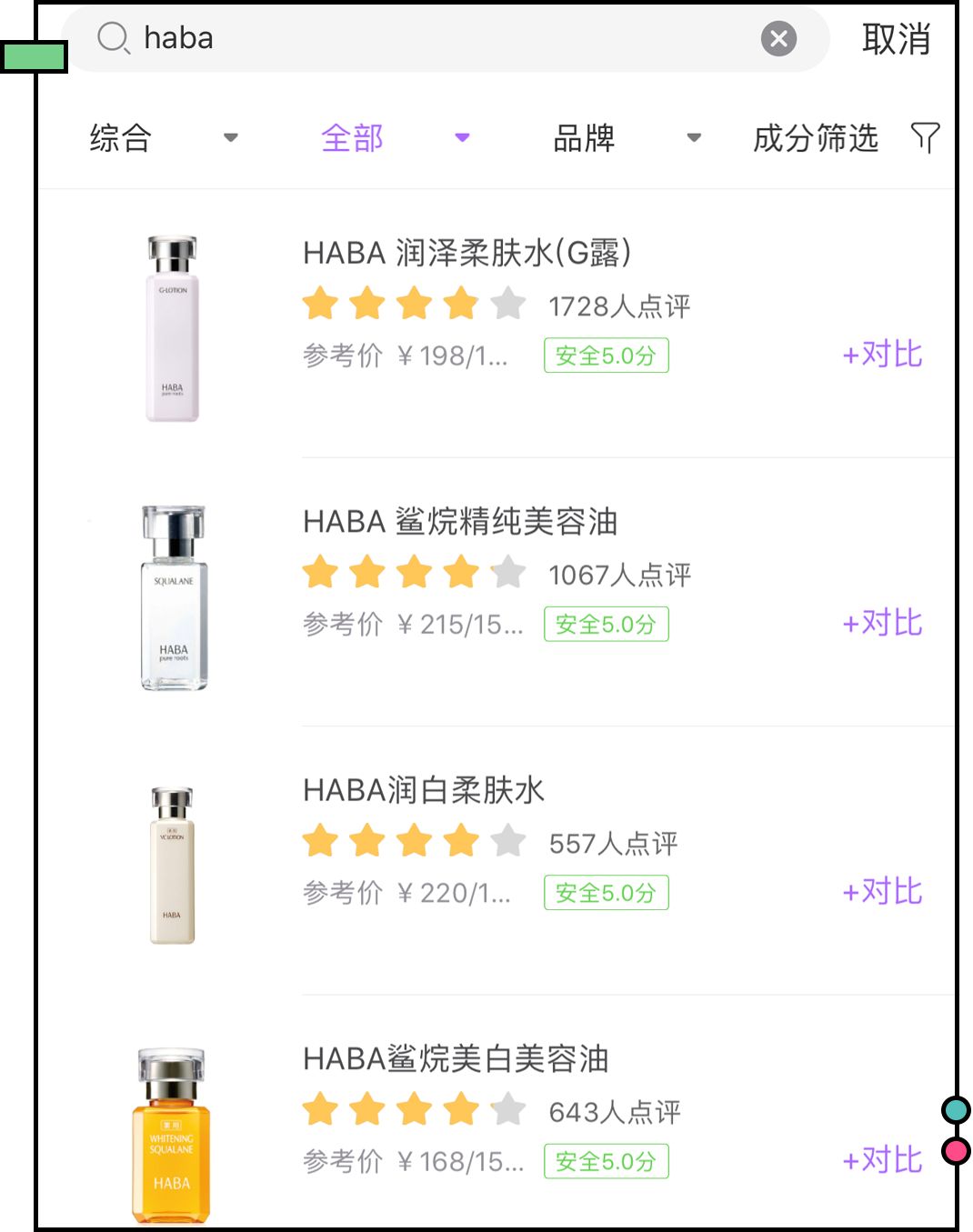The width and height of the screenshot is (973, 1232).
Task: Switch to the 全部 tab
Action: tap(353, 136)
